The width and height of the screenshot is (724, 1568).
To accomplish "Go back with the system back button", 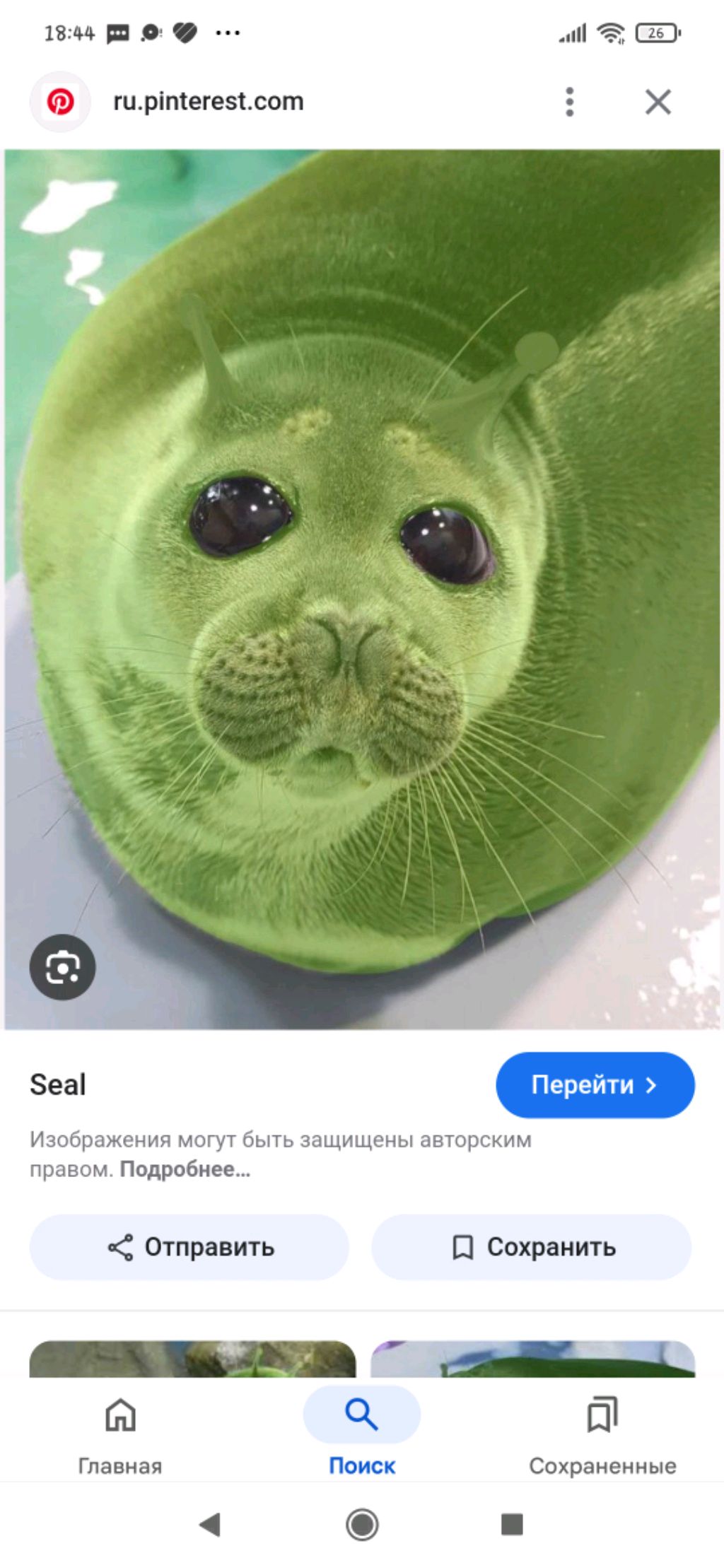I will click(210, 1525).
